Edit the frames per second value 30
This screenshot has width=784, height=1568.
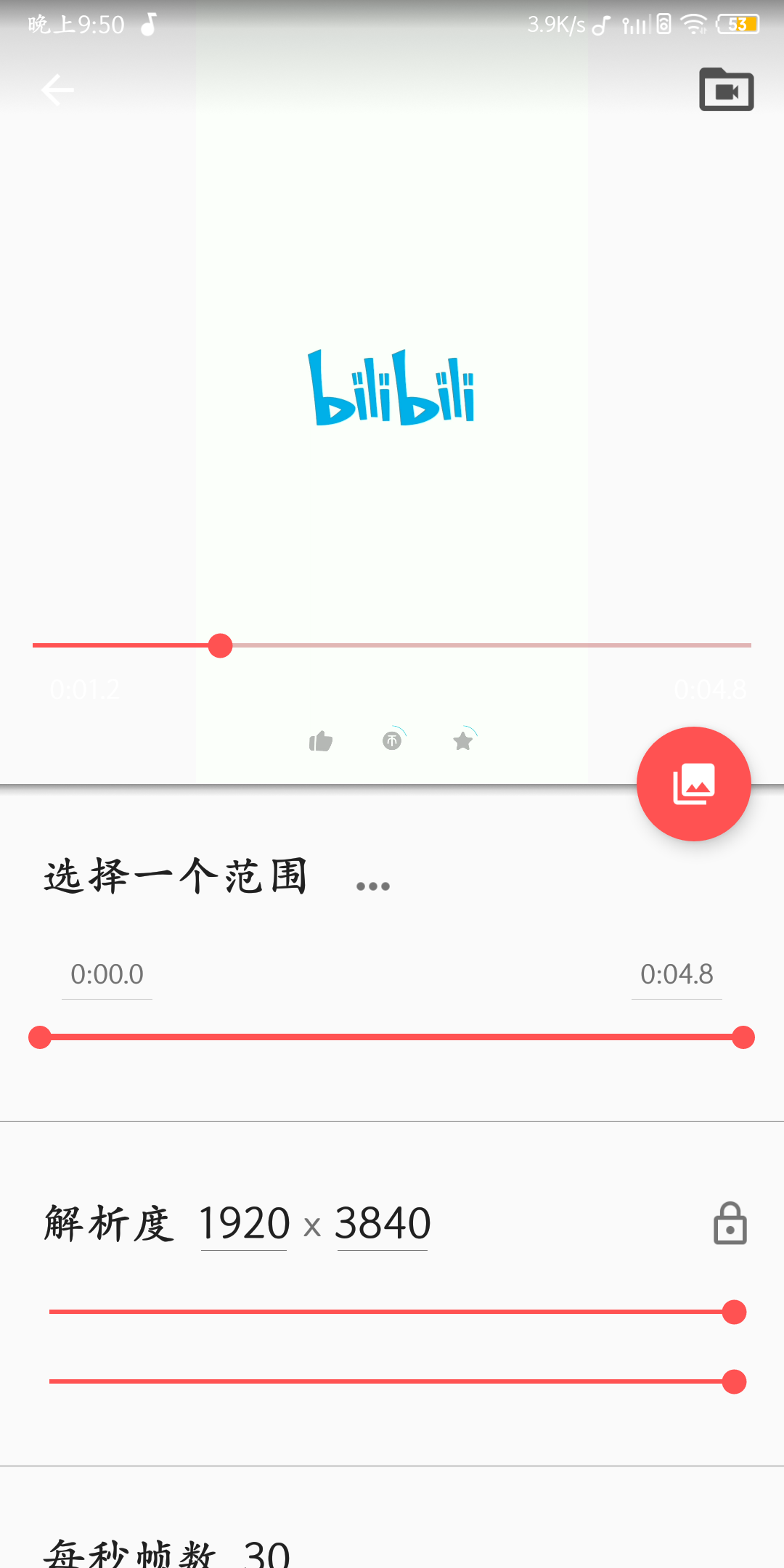267,1553
